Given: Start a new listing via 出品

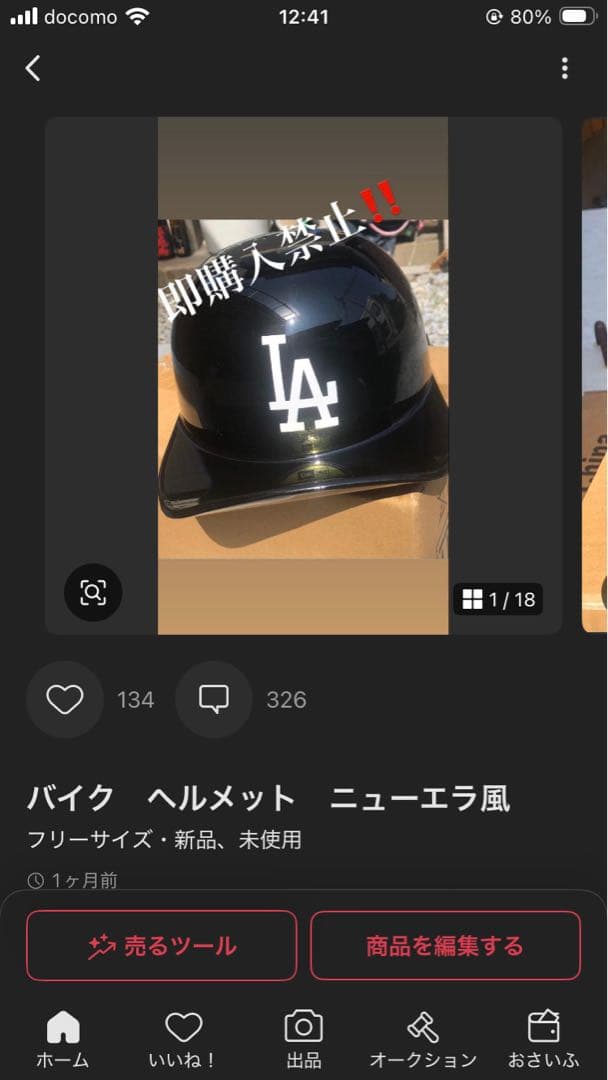Looking at the screenshot, I should coord(303,1038).
